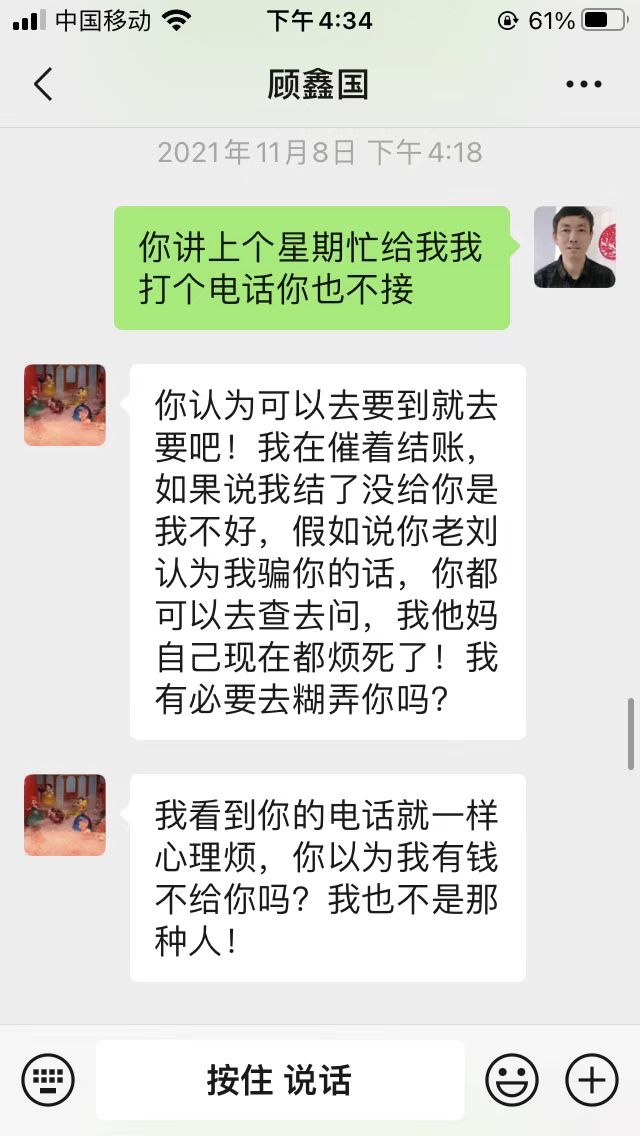Tap the 按住 说话 voice button
The width and height of the screenshot is (640, 1136).
pyautogui.click(x=280, y=1080)
